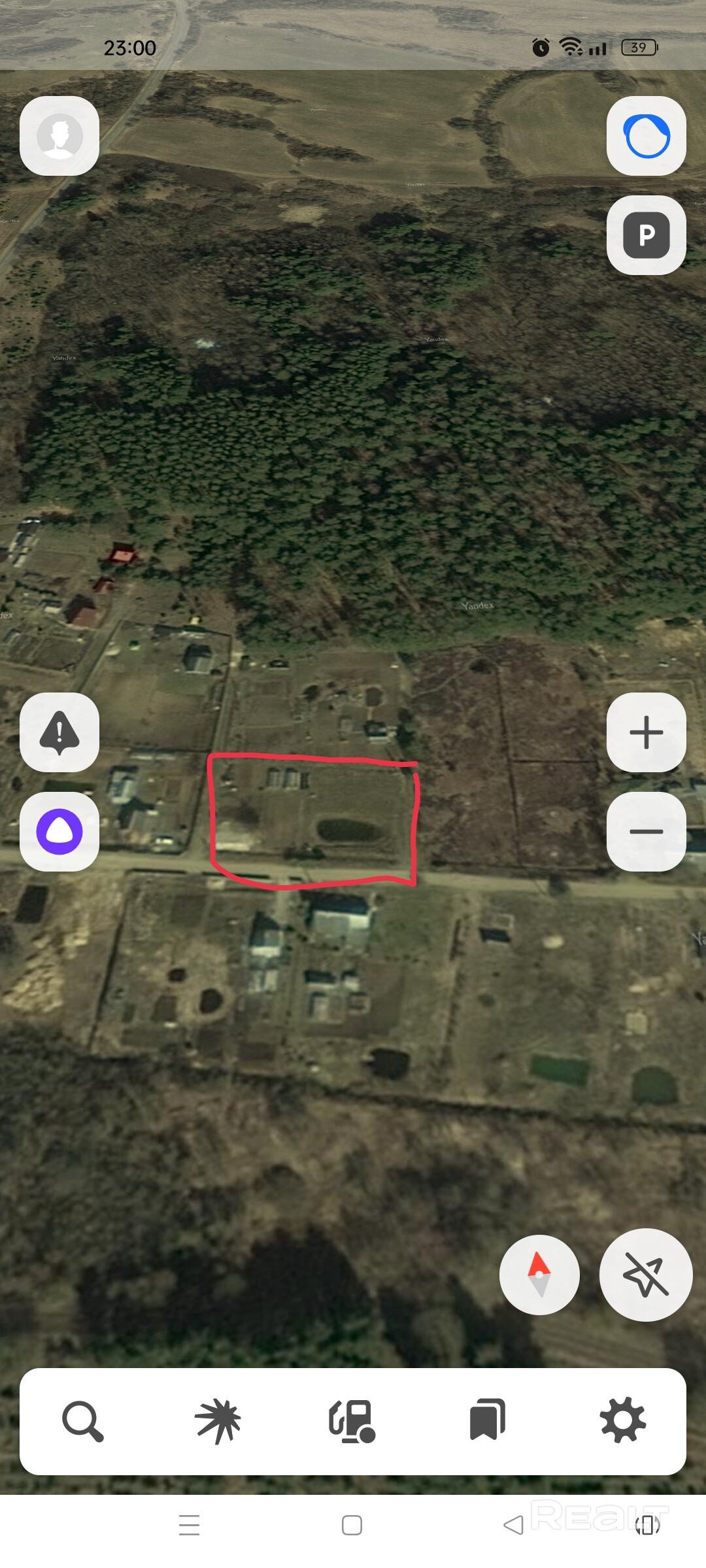Report a road event with warning icon
The image size is (706, 1568).
tap(59, 732)
